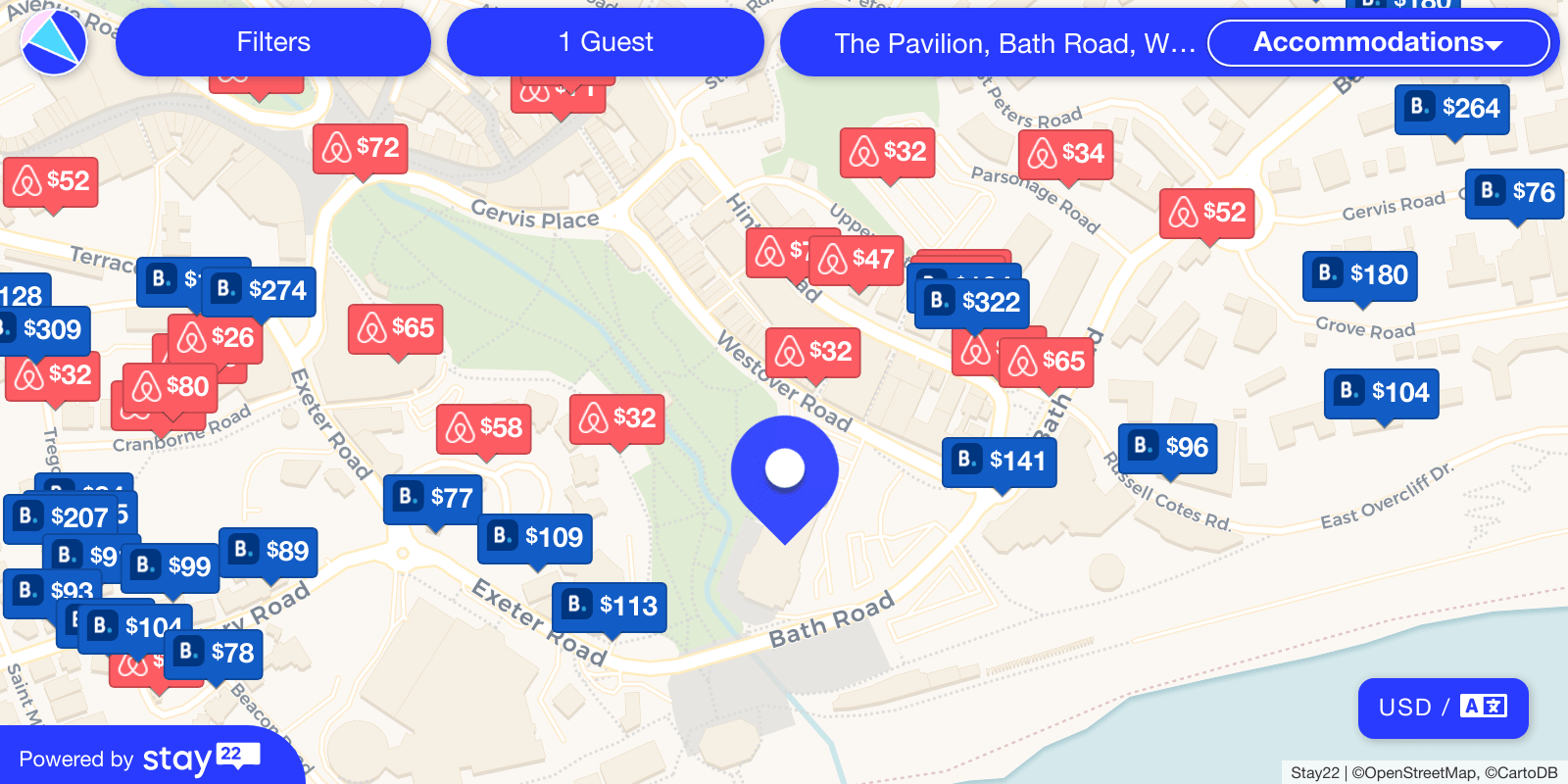
Task: Open the $264 Booking.com listing
Action: click(1452, 108)
